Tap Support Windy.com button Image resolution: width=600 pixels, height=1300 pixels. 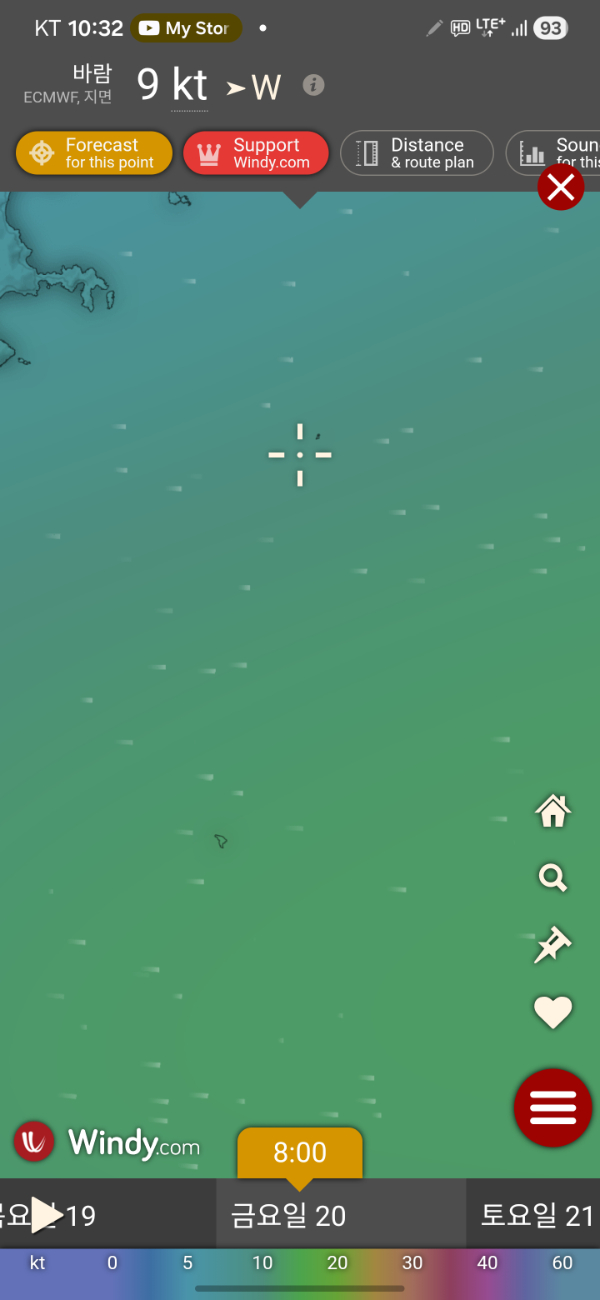pyautogui.click(x=256, y=153)
